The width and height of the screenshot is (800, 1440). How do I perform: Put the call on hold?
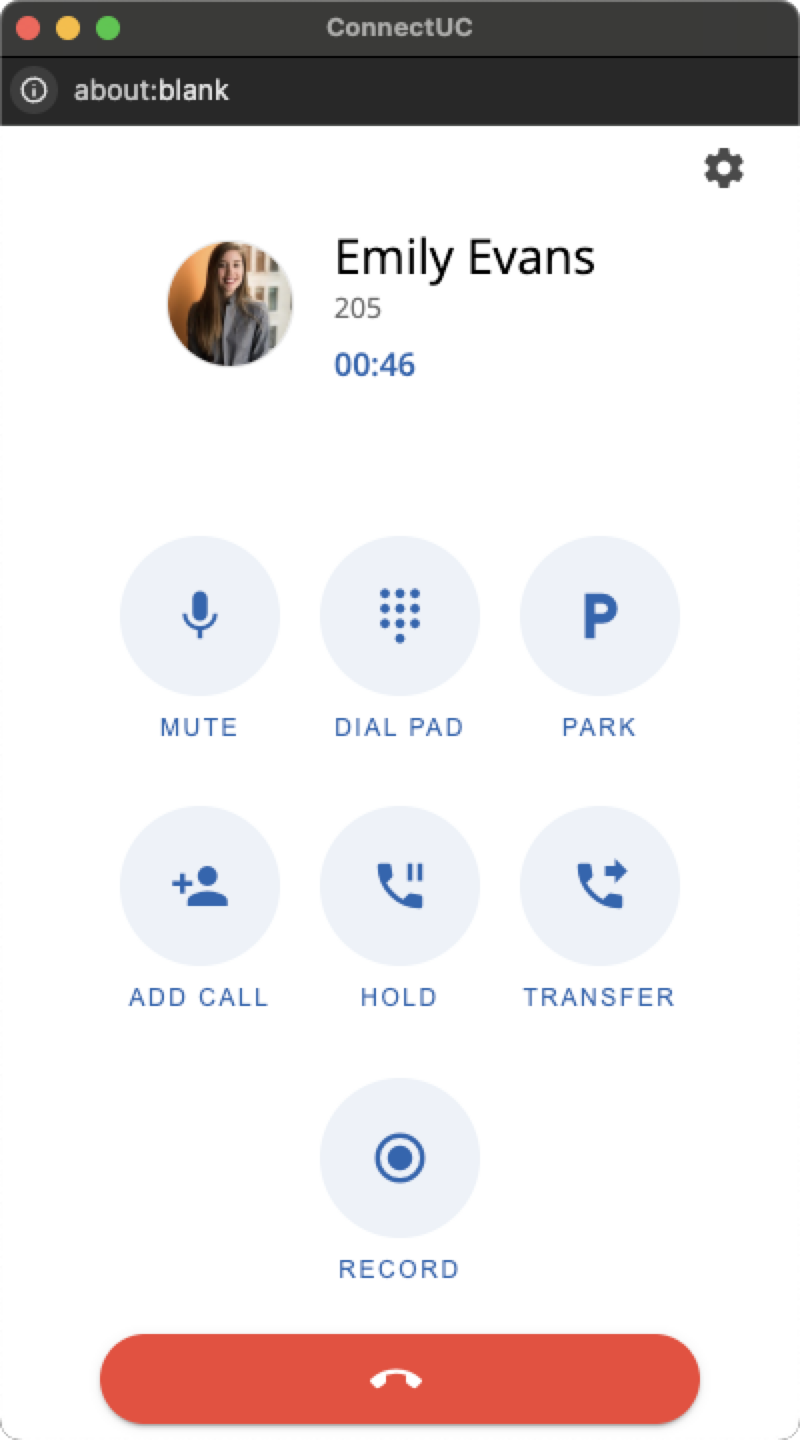(x=400, y=886)
